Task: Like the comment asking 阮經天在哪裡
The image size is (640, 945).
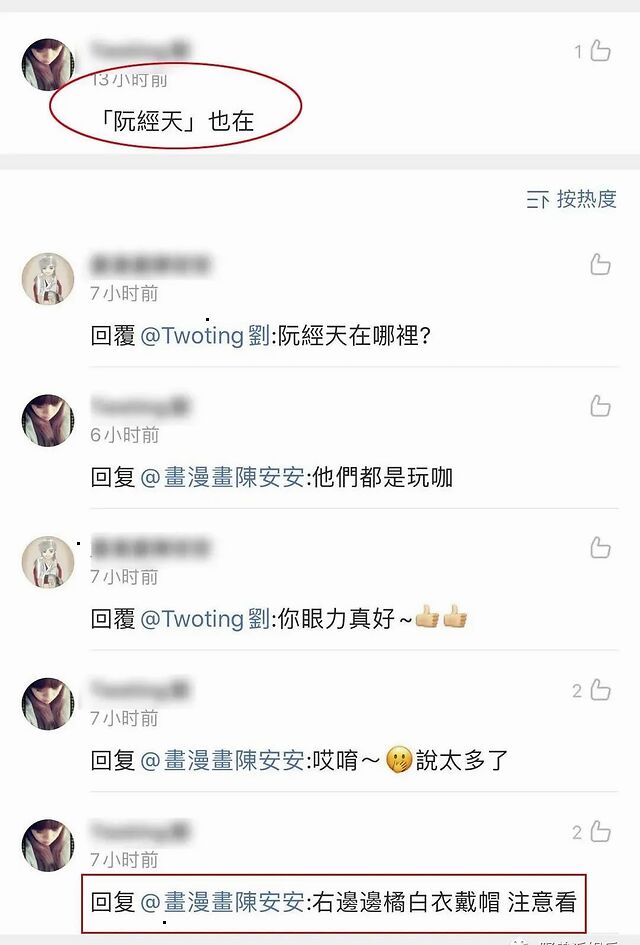Action: [x=600, y=264]
